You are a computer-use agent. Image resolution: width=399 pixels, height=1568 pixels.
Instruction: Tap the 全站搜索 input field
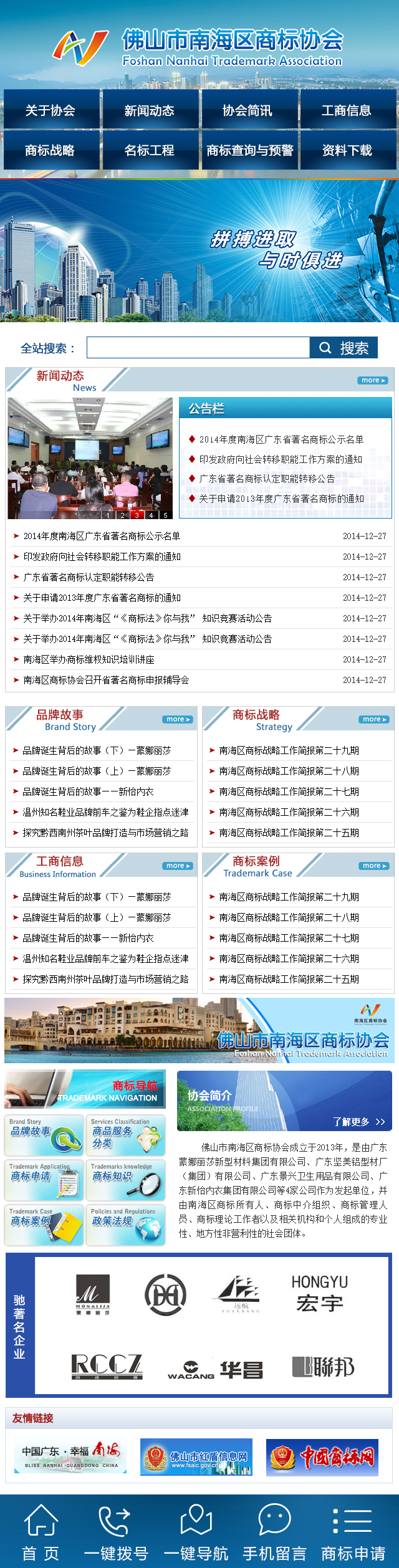point(198,347)
